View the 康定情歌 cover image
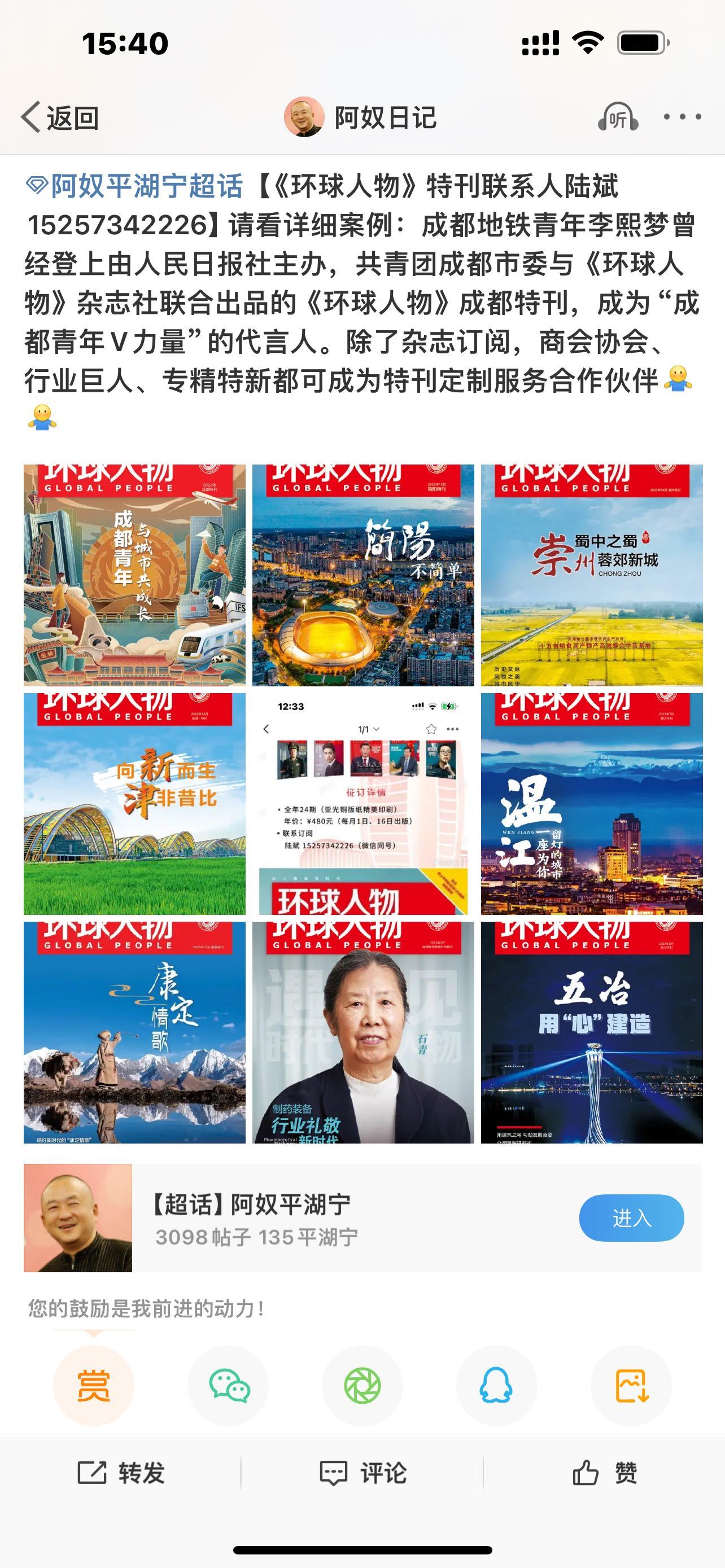Image resolution: width=725 pixels, height=1568 pixels. point(134,1032)
